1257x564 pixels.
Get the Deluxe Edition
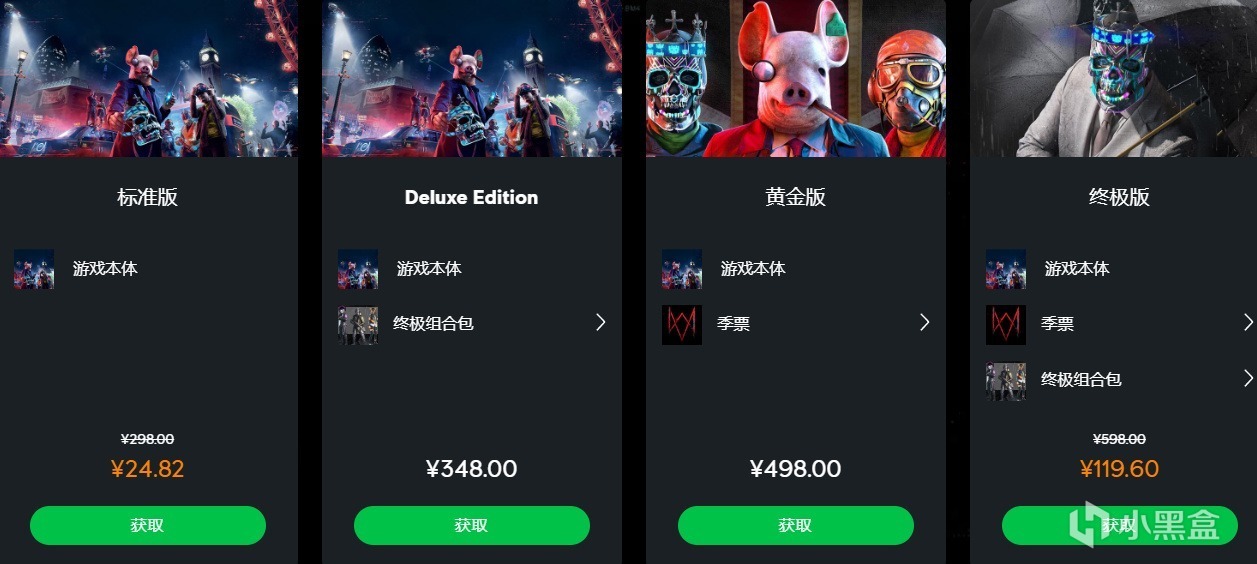[x=472, y=526]
